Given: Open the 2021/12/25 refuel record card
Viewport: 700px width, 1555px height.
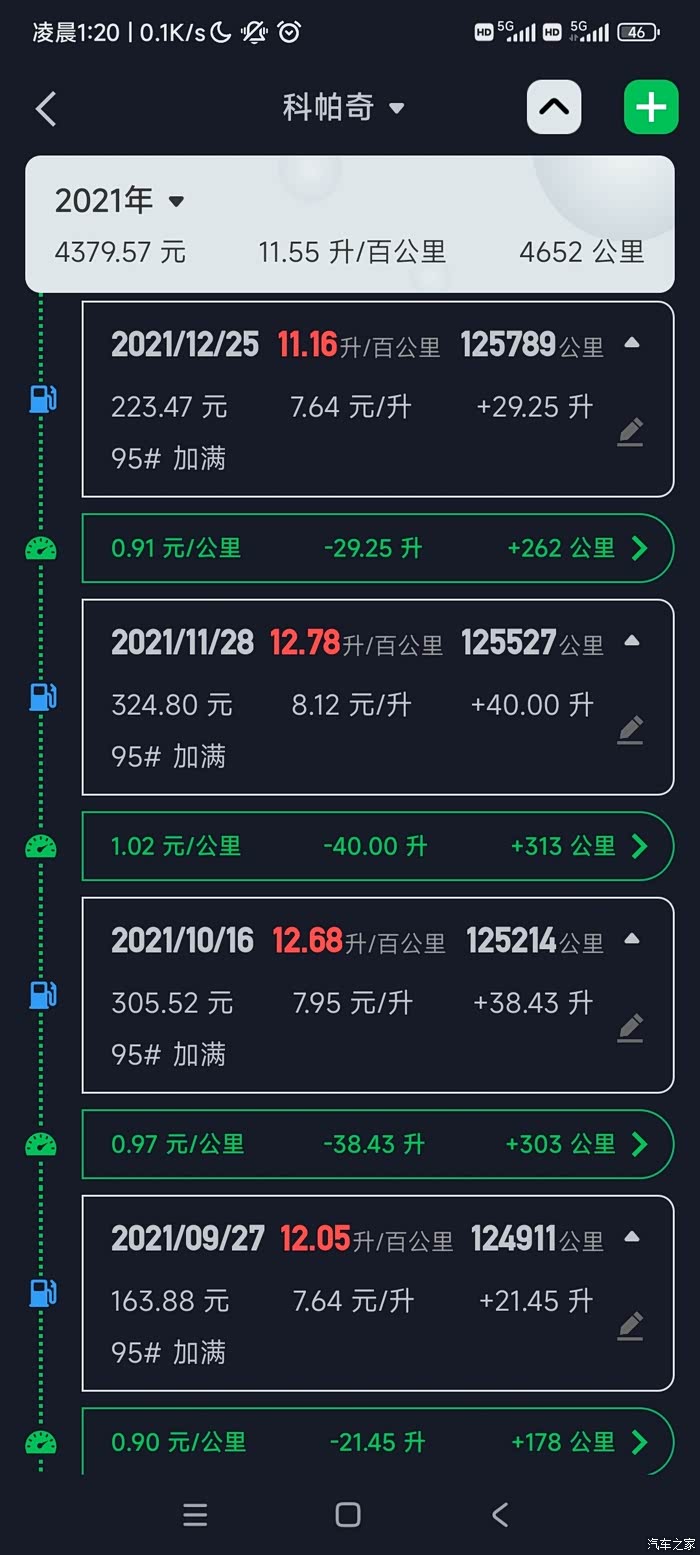Looking at the screenshot, I should point(350,400).
